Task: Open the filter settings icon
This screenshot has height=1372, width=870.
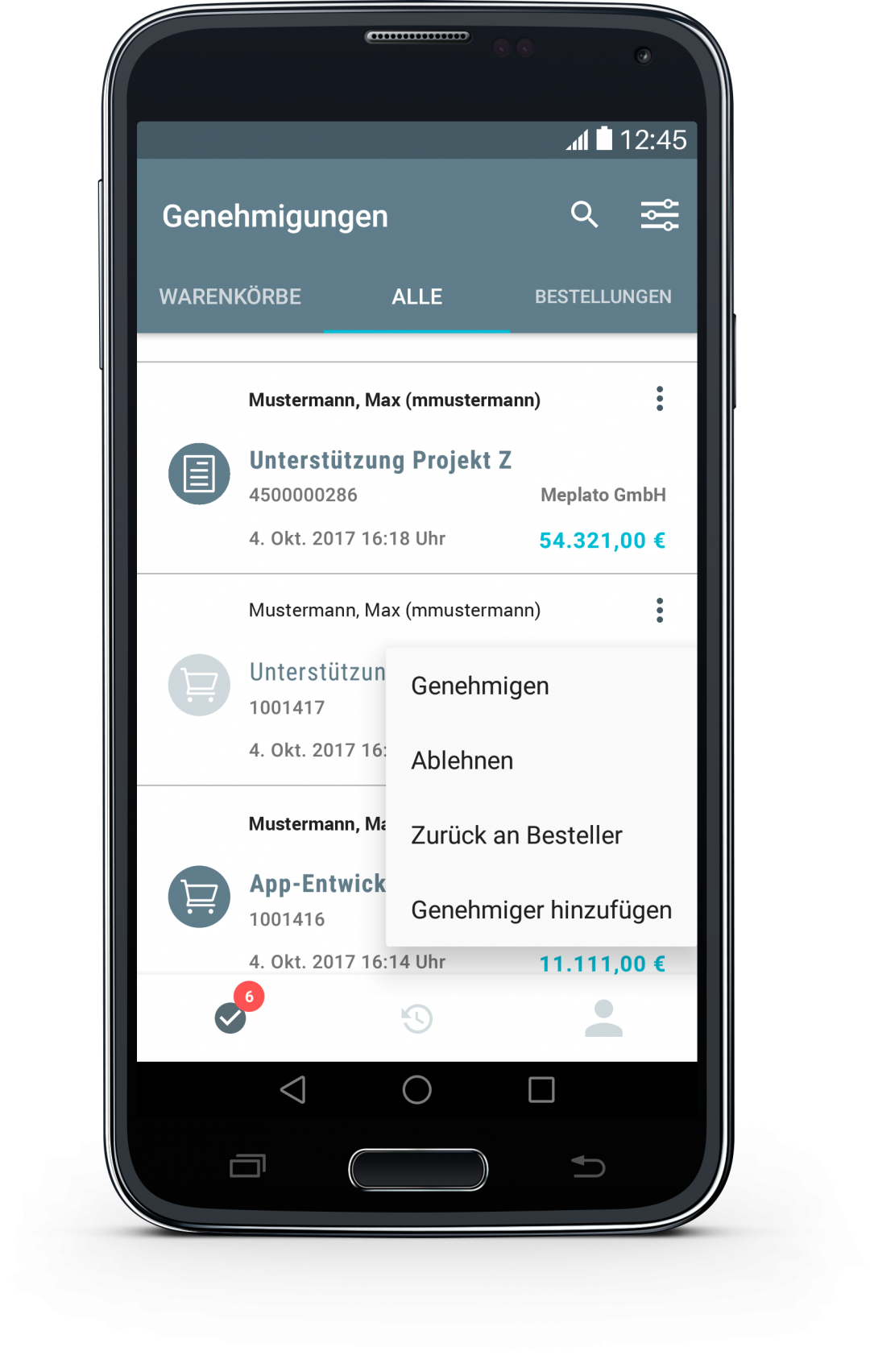Action: [661, 214]
